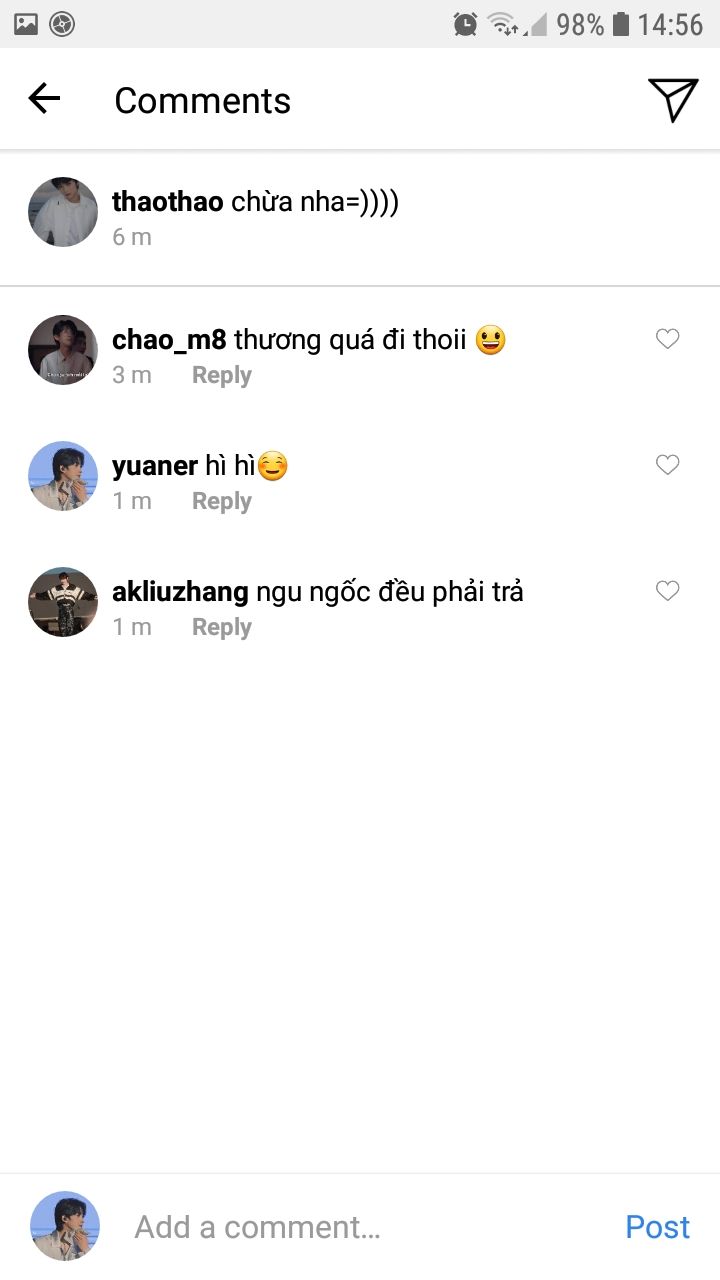View akliuzhang's profile via username
Image resolution: width=720 pixels, height=1280 pixels.
[180, 592]
